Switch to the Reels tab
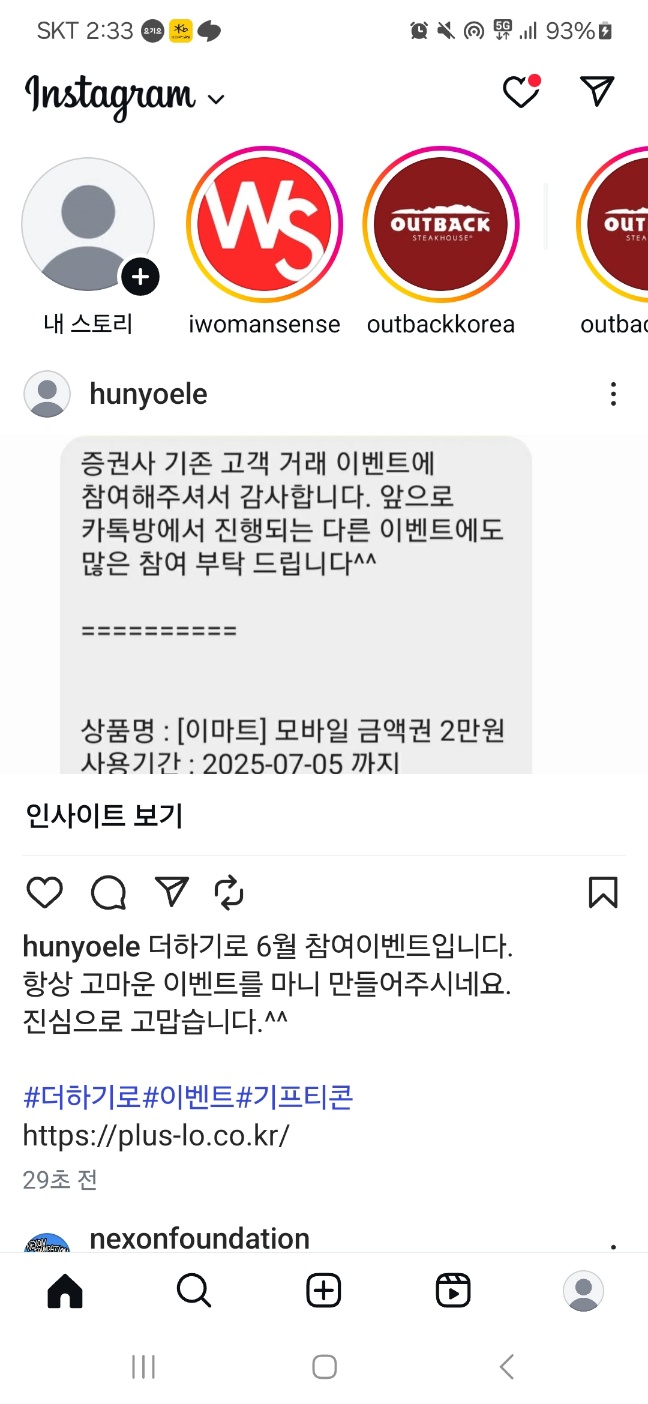The height and width of the screenshot is (1404, 648). click(x=453, y=1291)
